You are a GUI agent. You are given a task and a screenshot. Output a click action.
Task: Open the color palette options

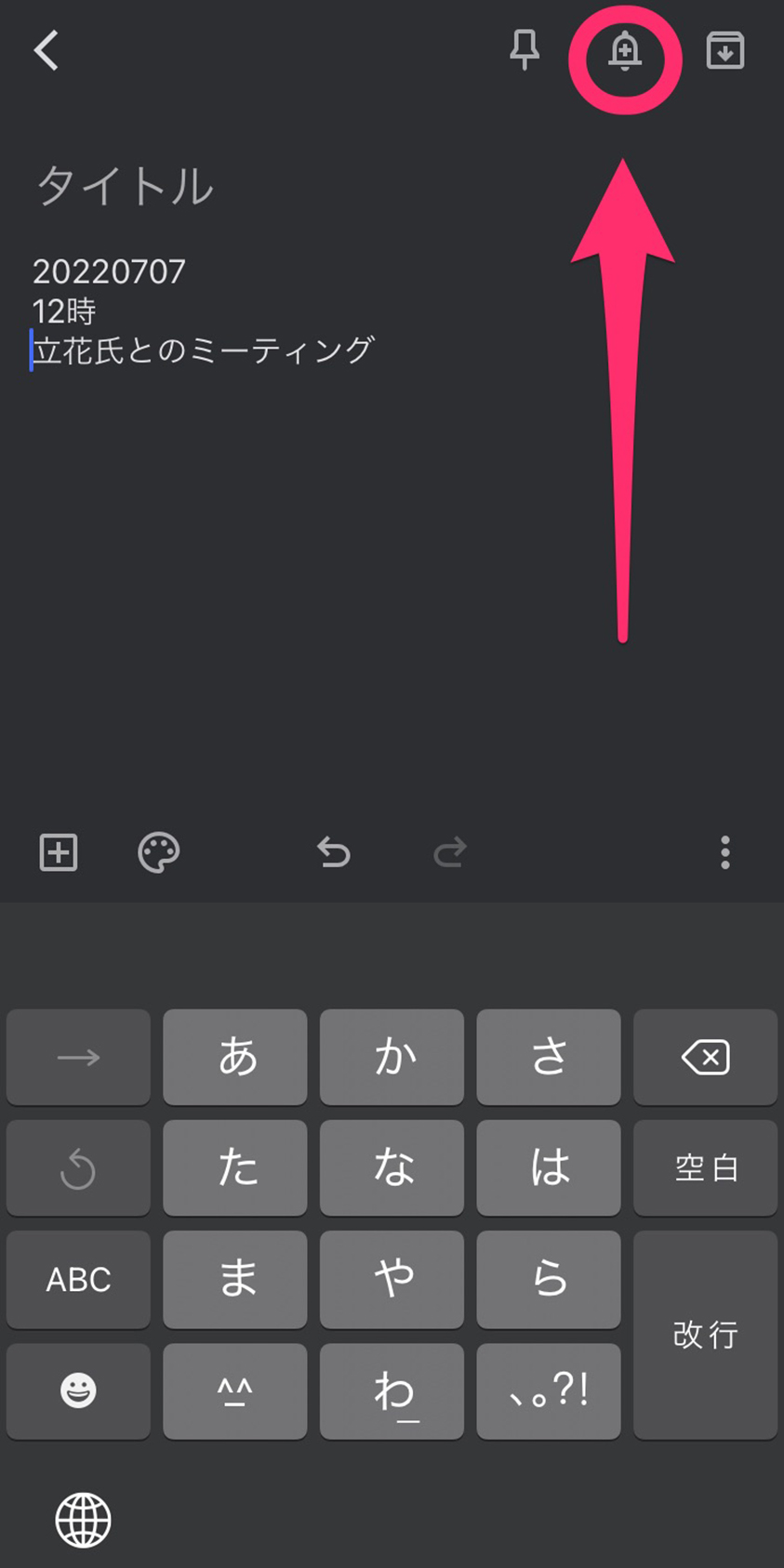159,852
